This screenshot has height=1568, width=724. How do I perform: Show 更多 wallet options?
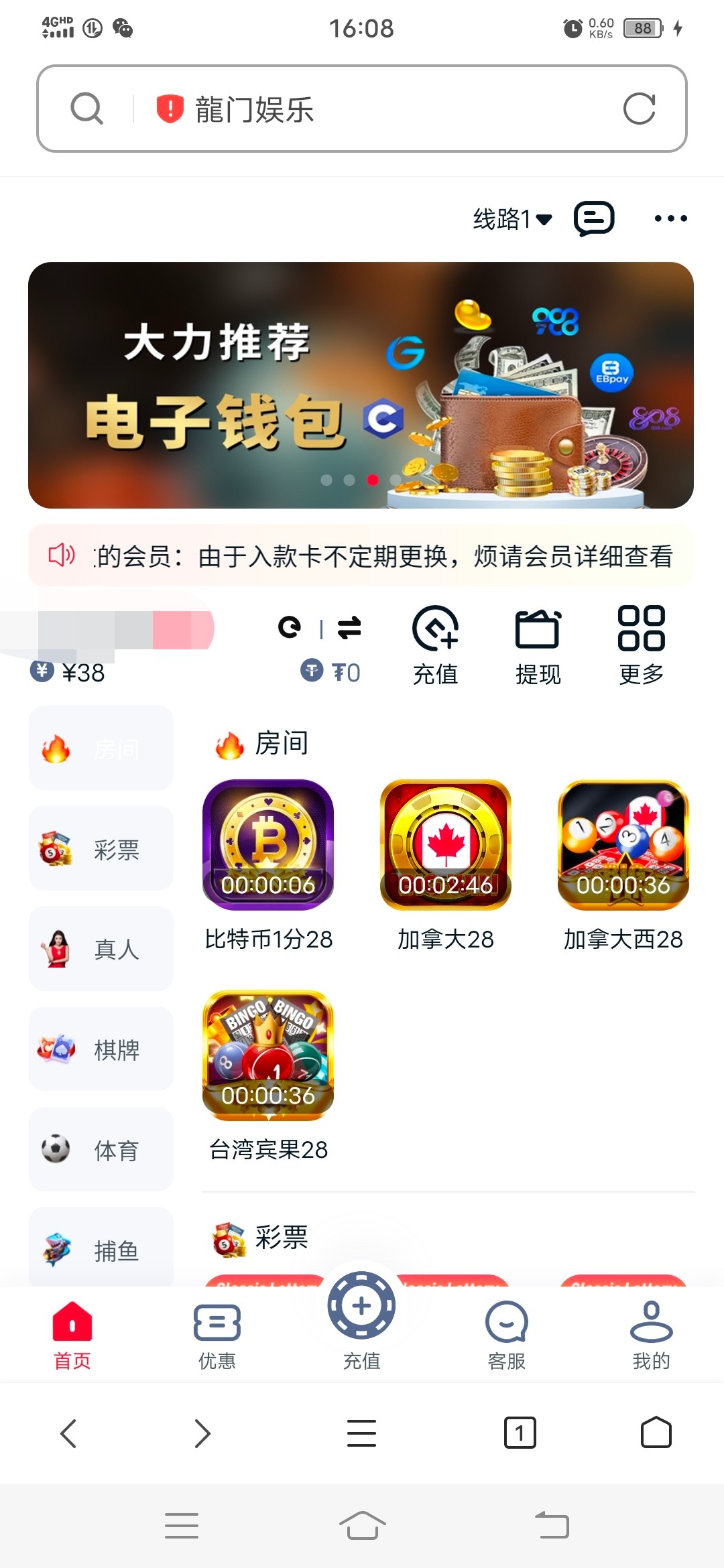click(641, 645)
